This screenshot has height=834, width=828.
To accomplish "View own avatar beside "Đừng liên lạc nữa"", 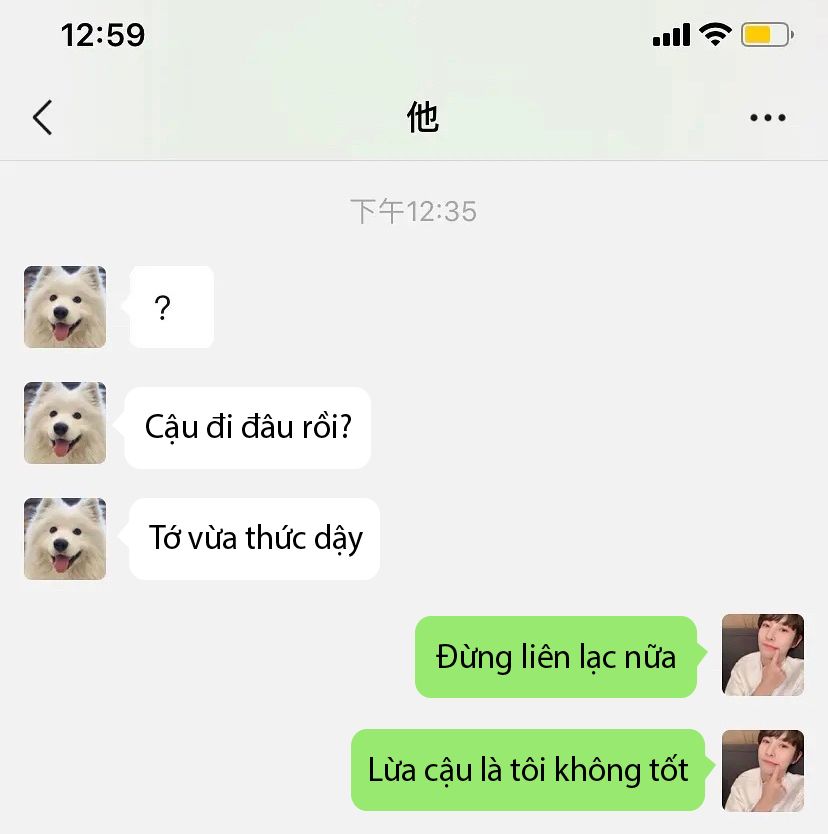I will pos(763,655).
